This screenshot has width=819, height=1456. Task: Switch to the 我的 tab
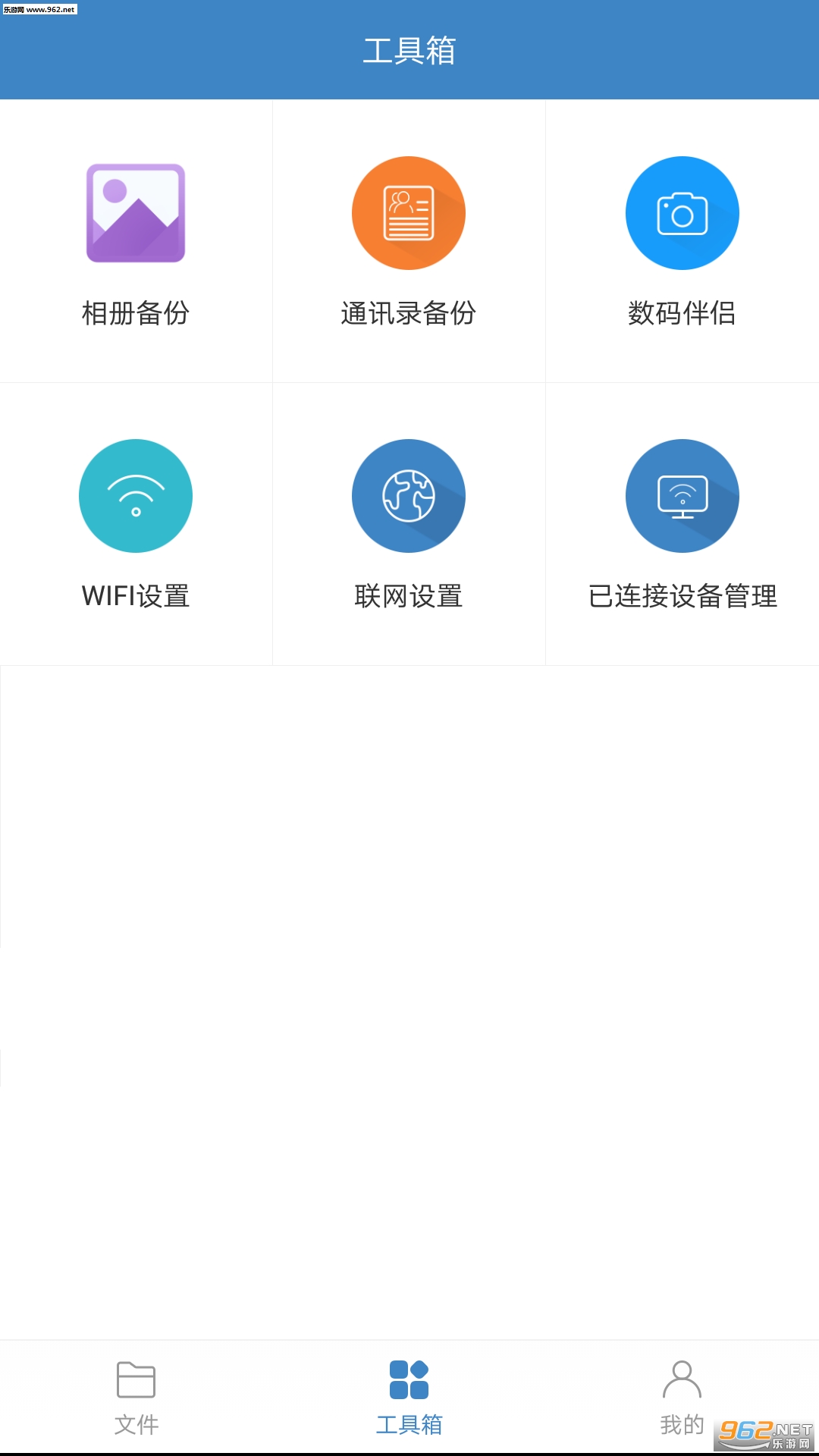pyautogui.click(x=682, y=1397)
